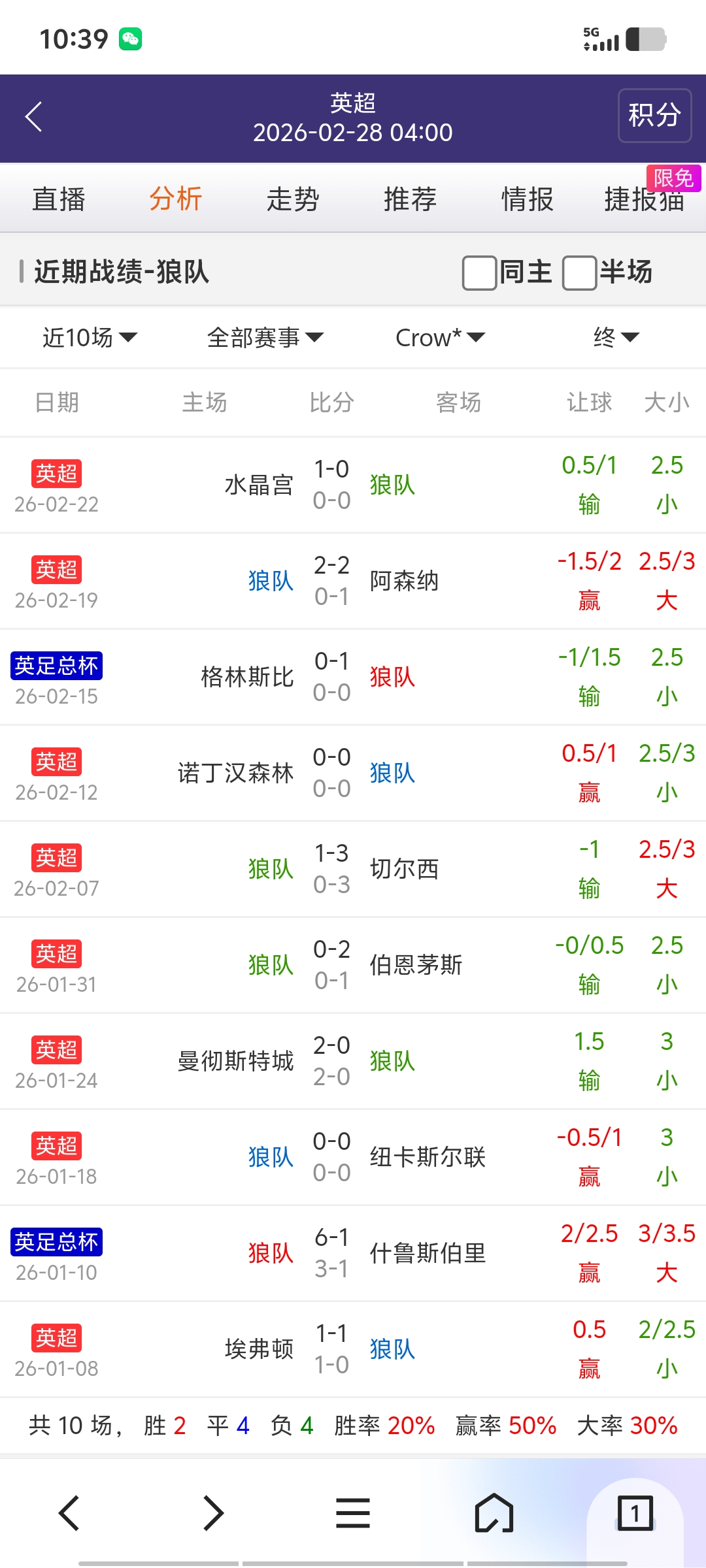This screenshot has width=706, height=1568.
Task: Expand the Crow* odds dropdown
Action: [440, 338]
